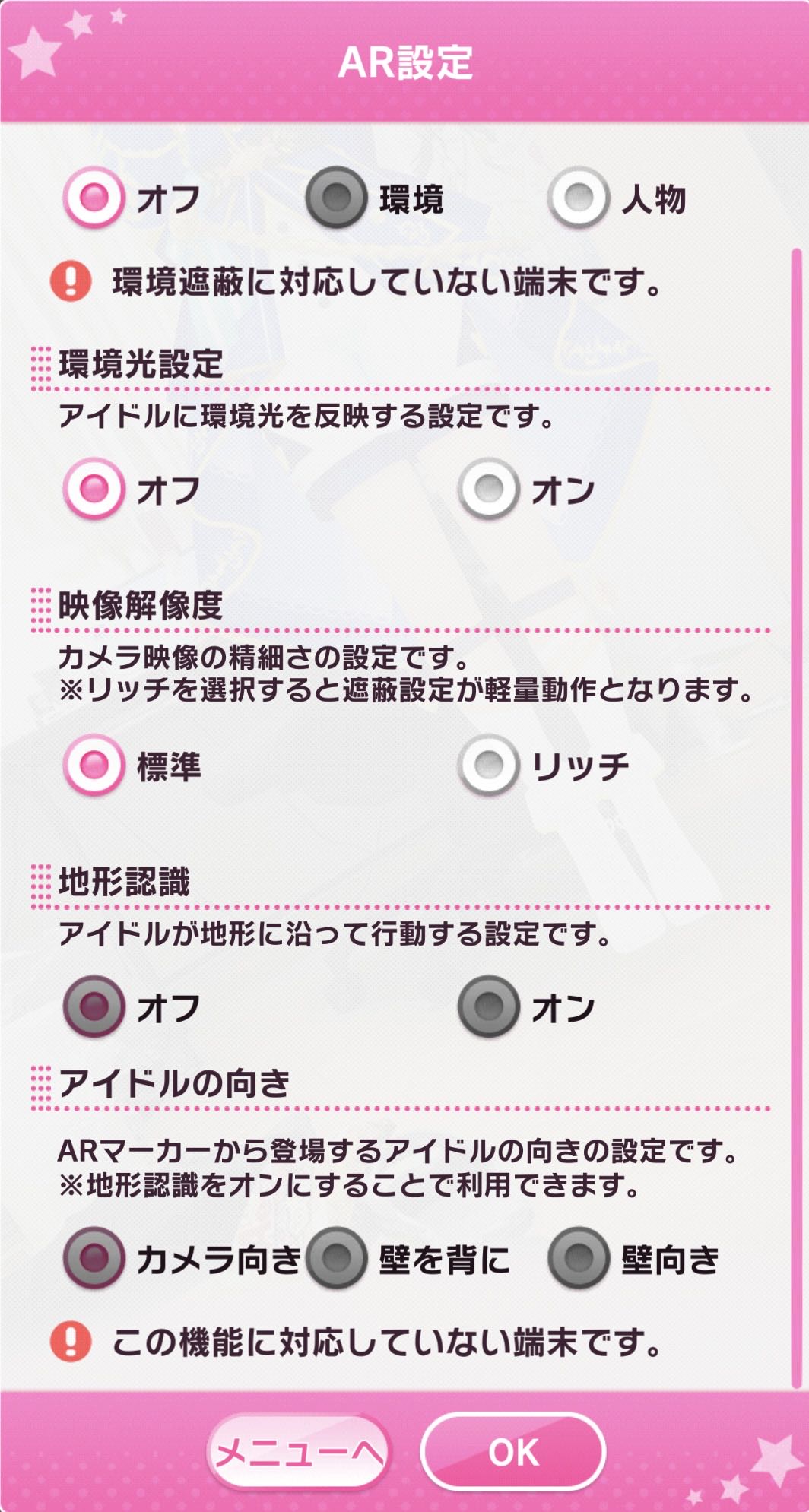Screen dimensions: 809x1512
Task: Select オフ for the occlusion setting
Action: click(x=94, y=199)
